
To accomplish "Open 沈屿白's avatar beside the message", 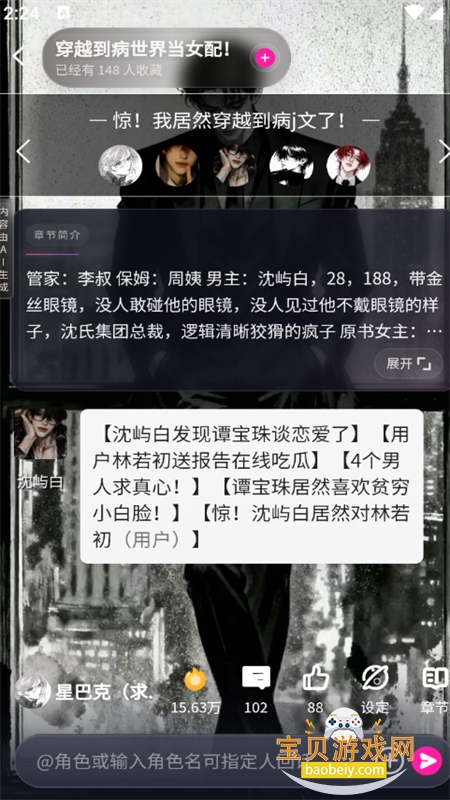I will 40,434.
